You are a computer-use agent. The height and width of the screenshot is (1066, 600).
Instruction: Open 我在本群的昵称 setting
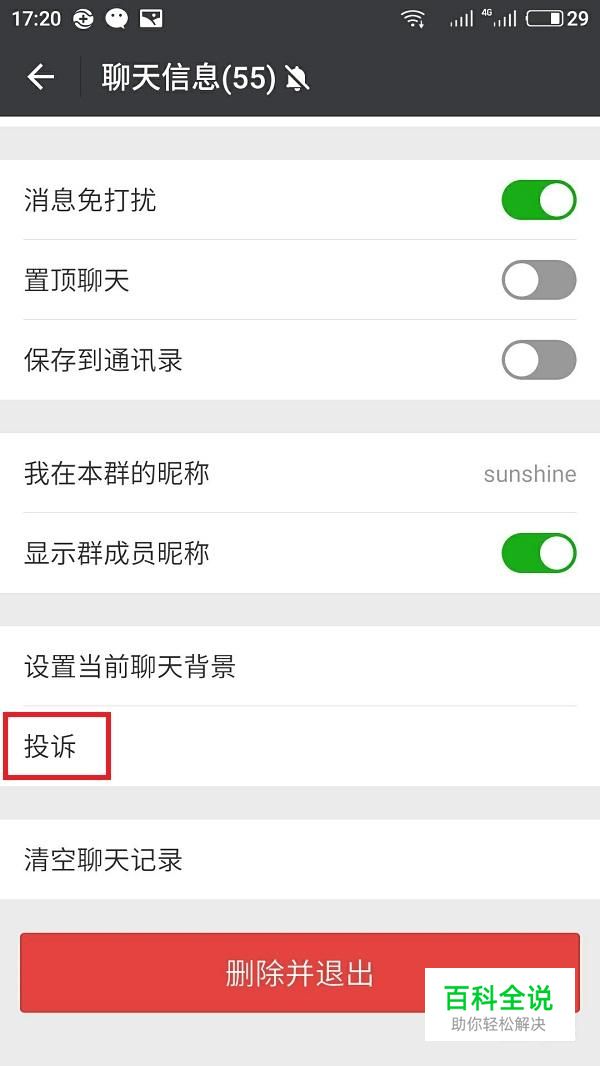pos(300,473)
